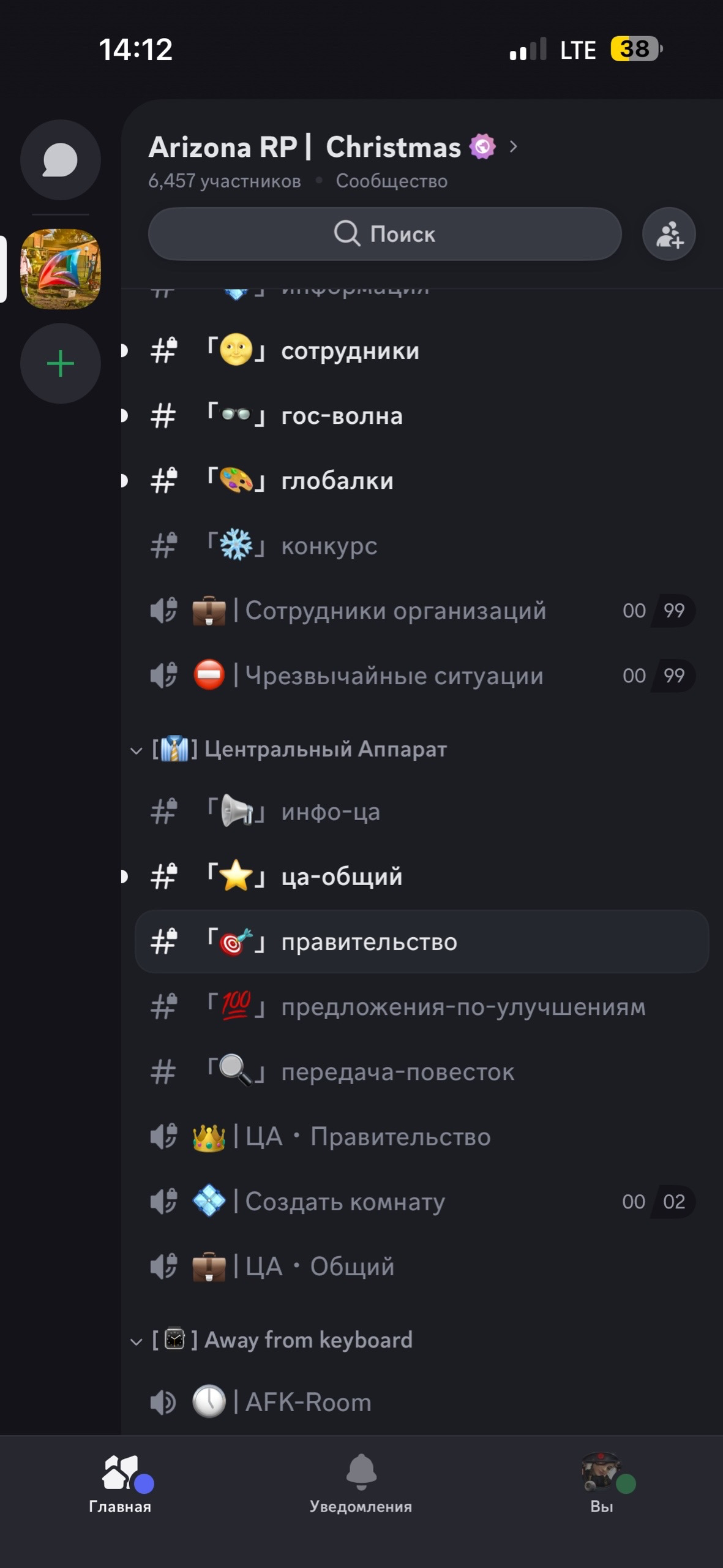Join Создать комнату voice channel
The height and width of the screenshot is (1568, 723).
(345, 1202)
